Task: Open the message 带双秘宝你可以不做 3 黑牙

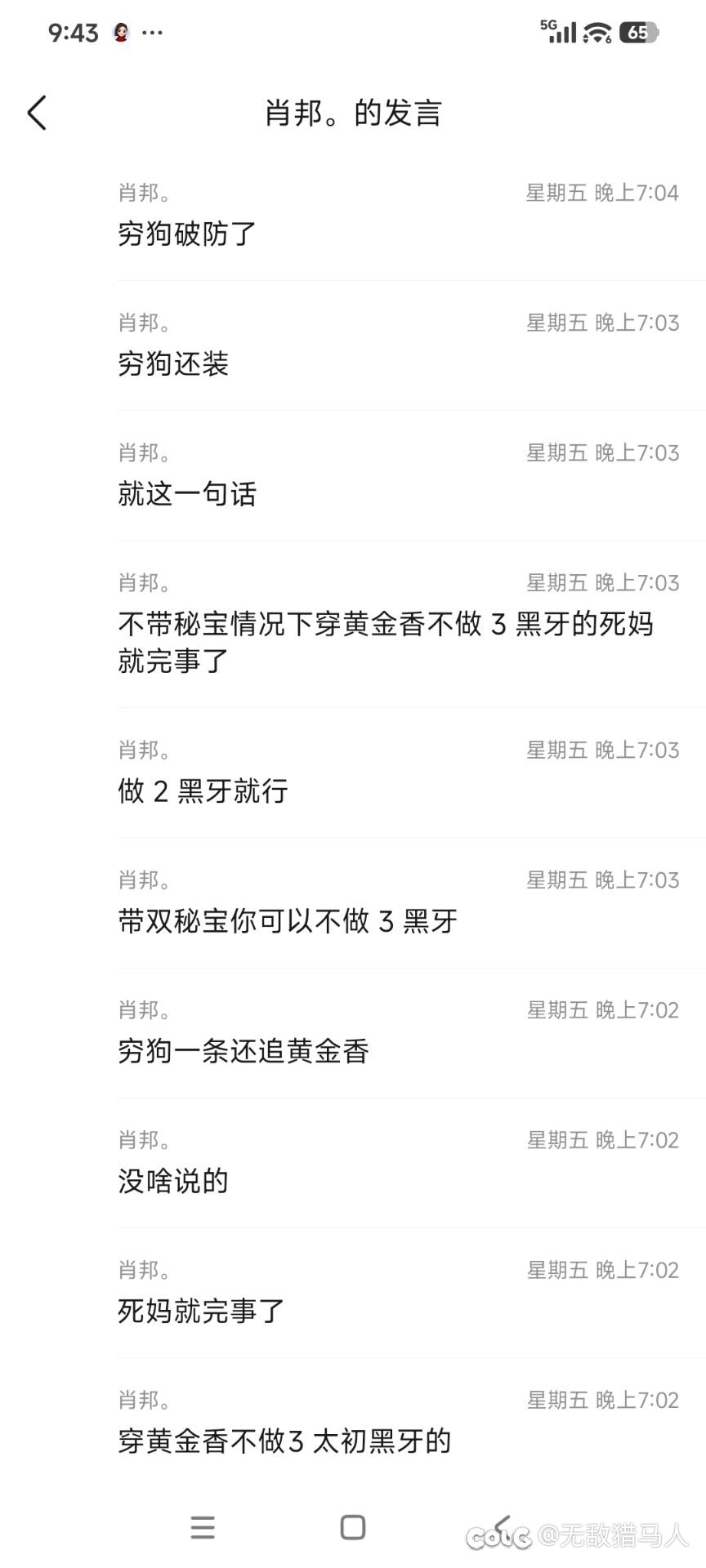Action: [x=288, y=921]
